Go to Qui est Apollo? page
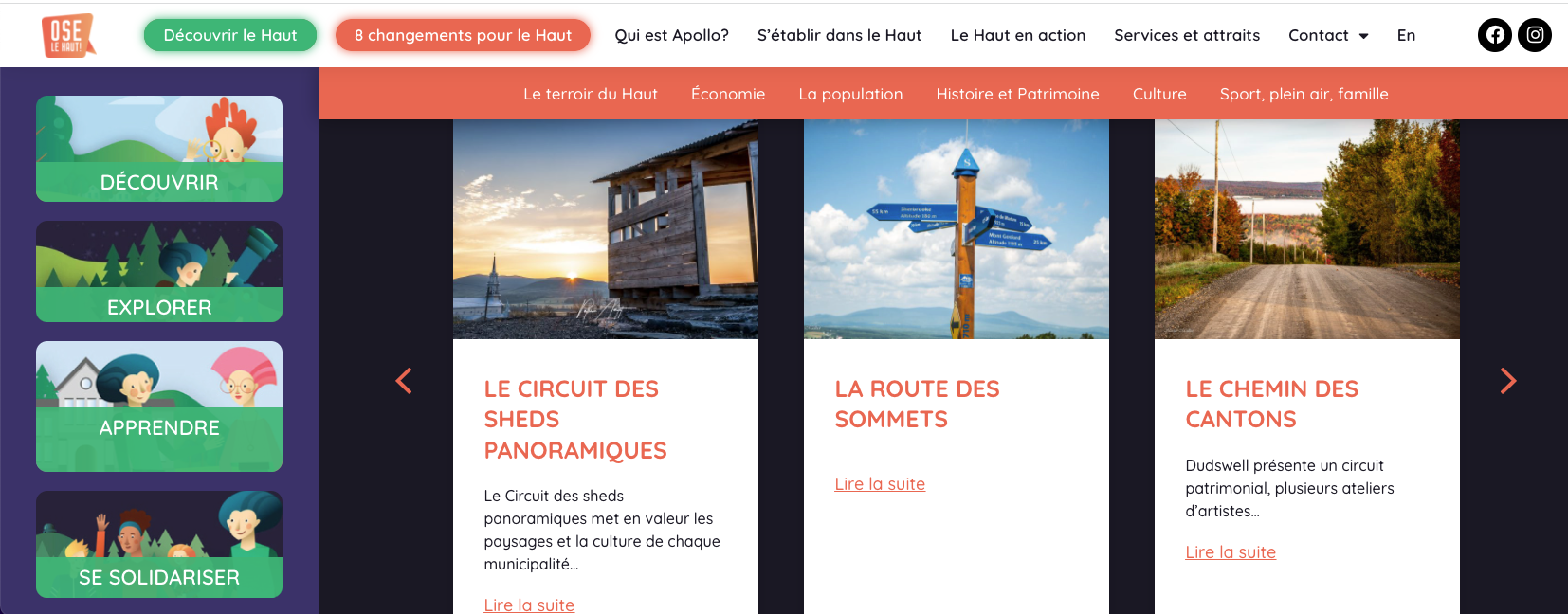 pos(671,35)
